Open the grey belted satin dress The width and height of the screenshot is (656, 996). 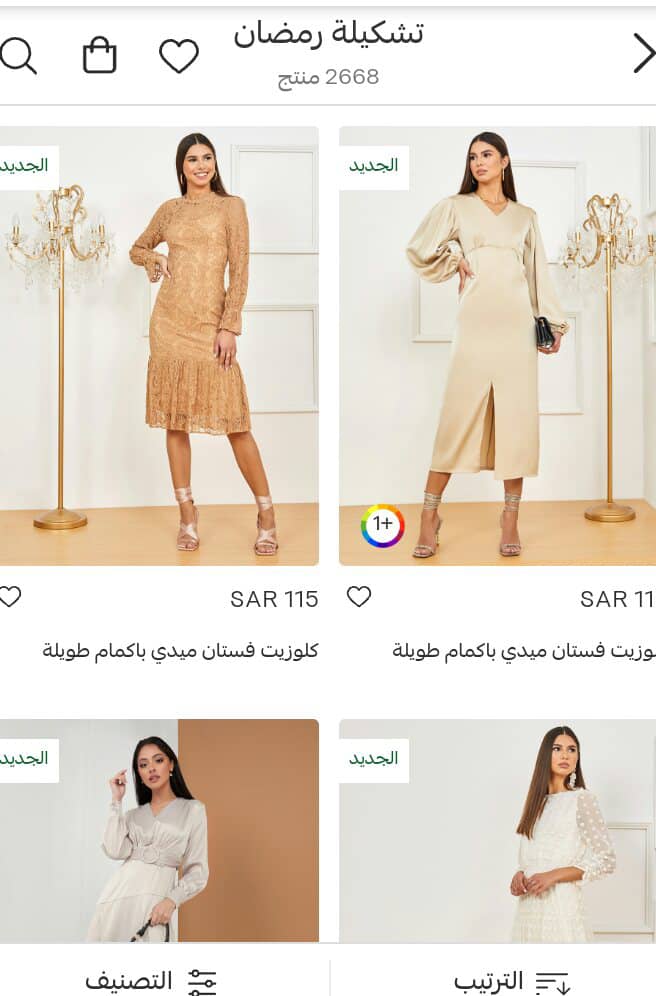click(x=160, y=830)
